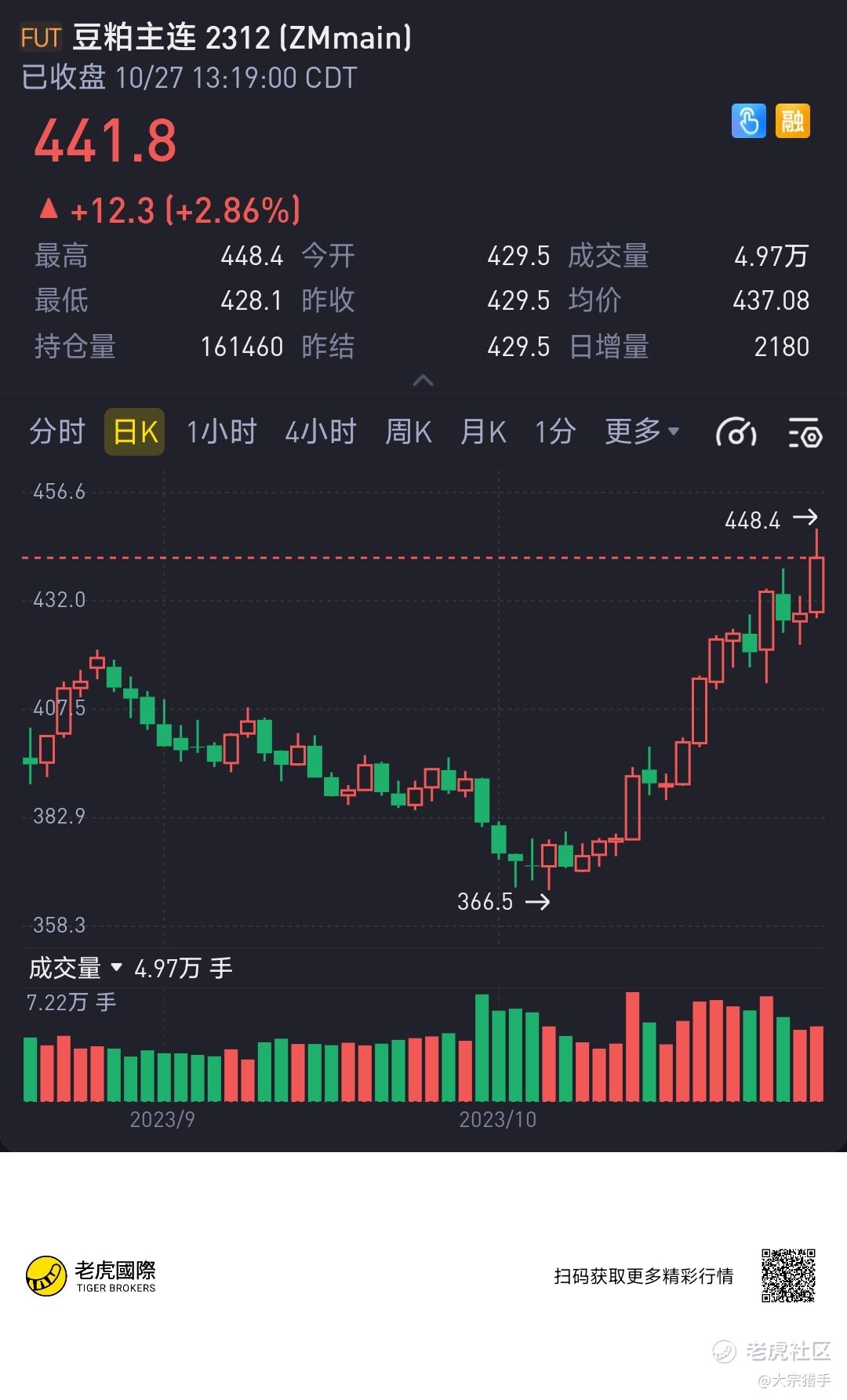Tap the yellow 融 margin badge
The image size is (847, 1400).
pyautogui.click(x=793, y=121)
